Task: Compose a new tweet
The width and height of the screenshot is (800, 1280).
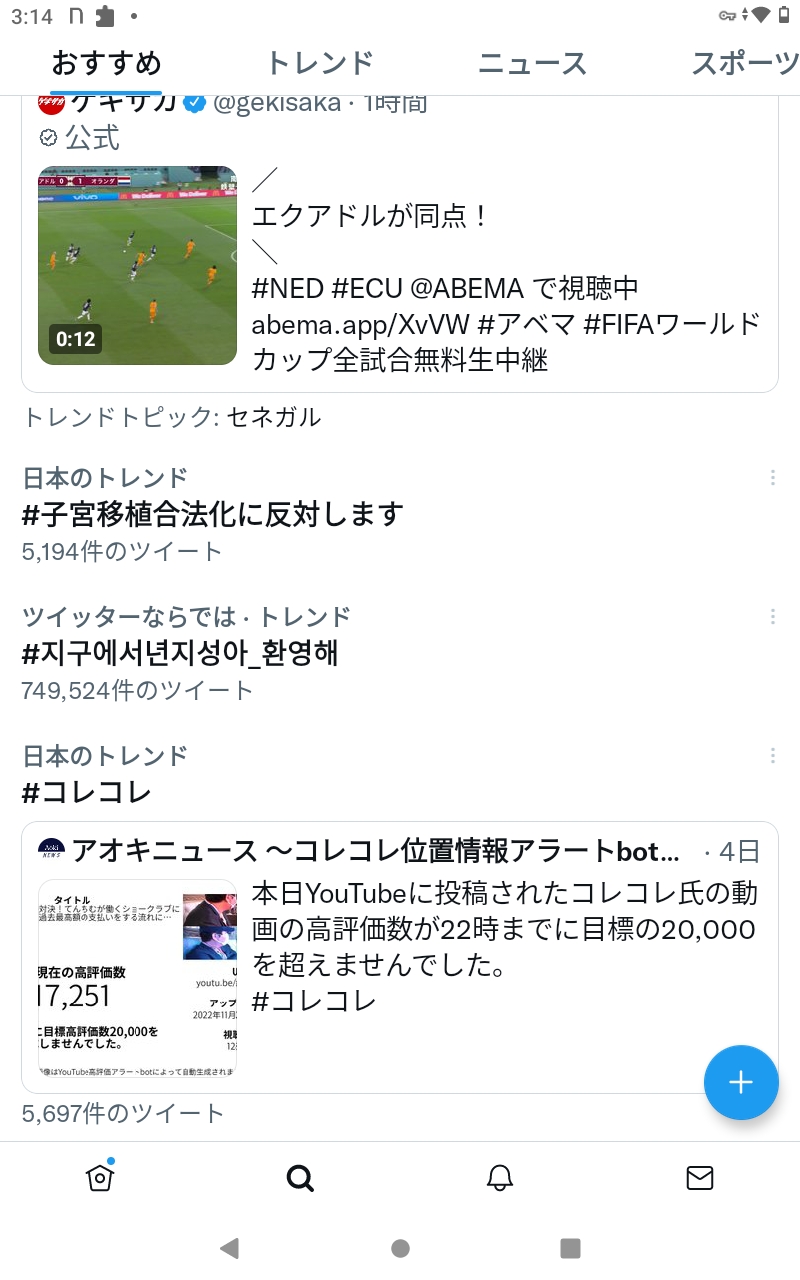Action: click(x=740, y=1082)
